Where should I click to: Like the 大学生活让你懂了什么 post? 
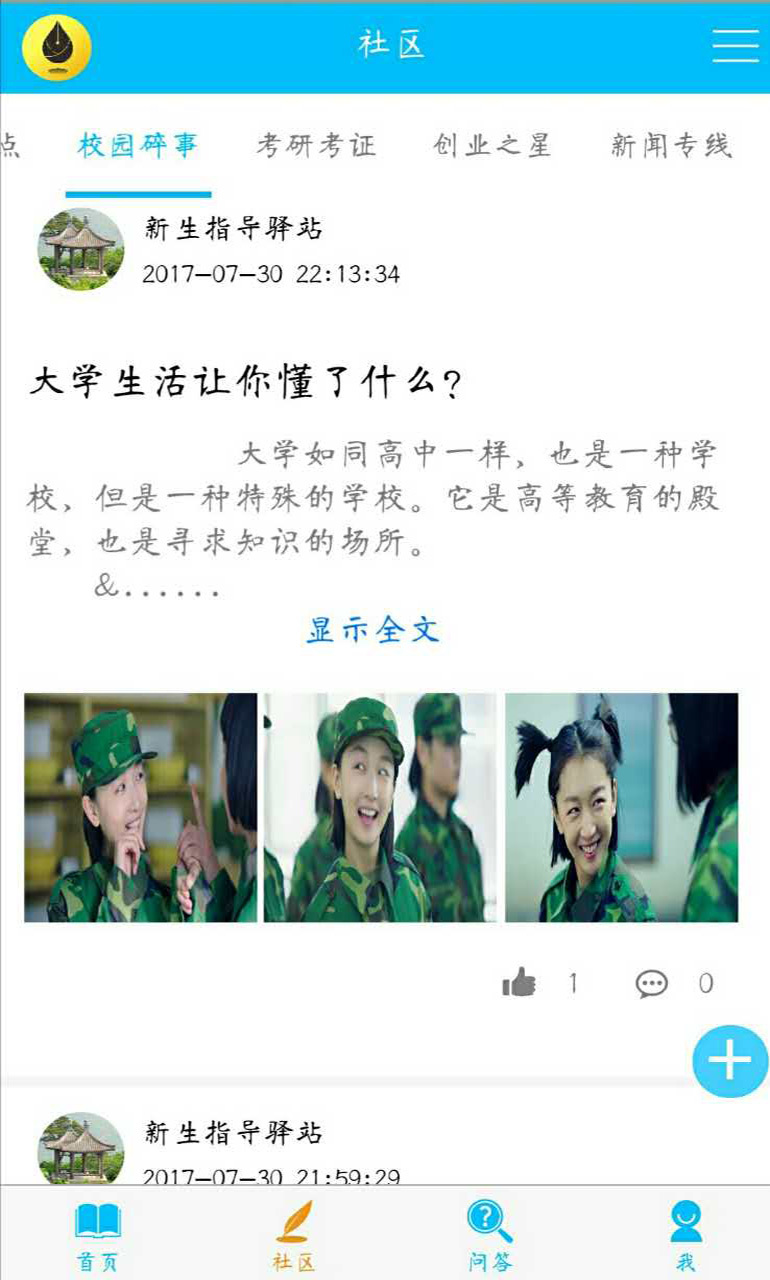(519, 983)
